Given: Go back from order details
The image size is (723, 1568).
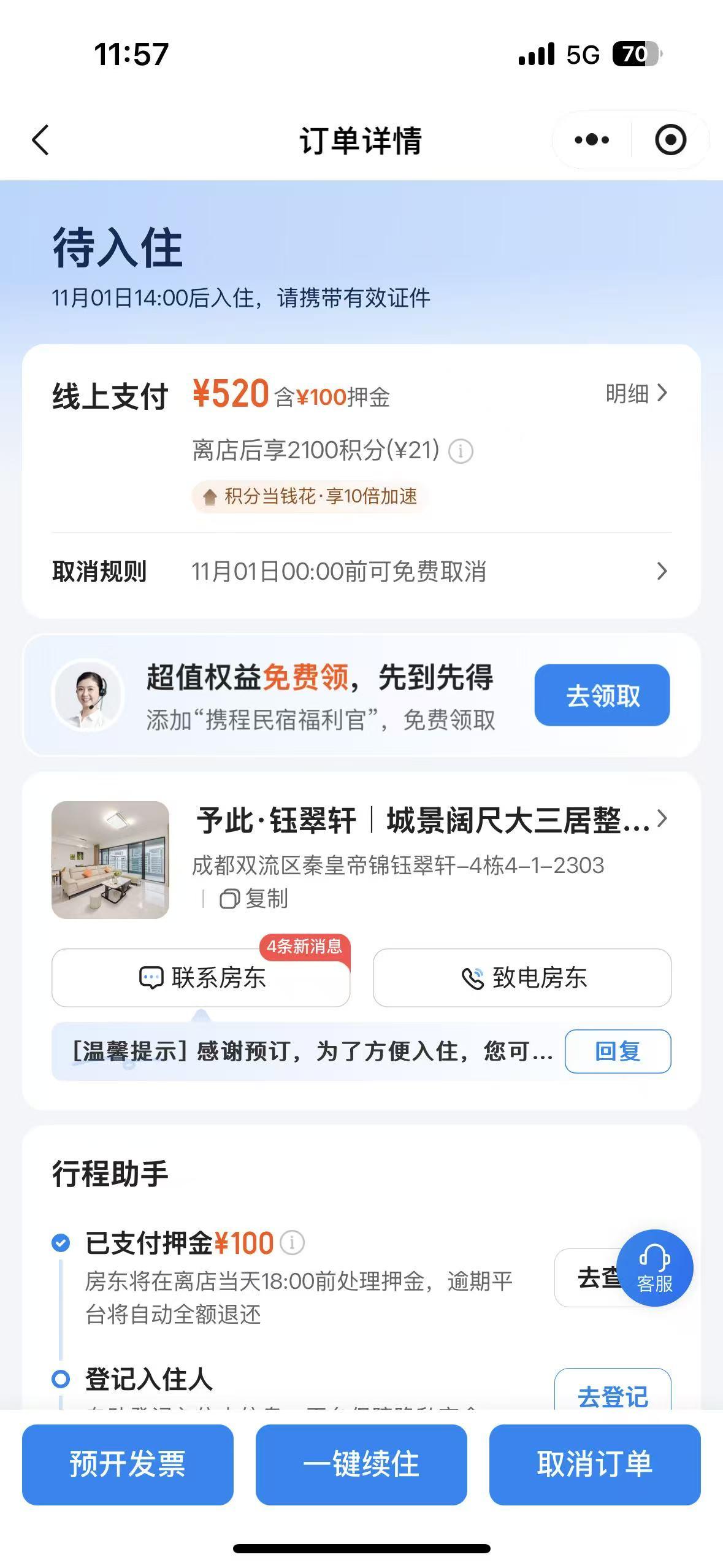Looking at the screenshot, I should (40, 140).
